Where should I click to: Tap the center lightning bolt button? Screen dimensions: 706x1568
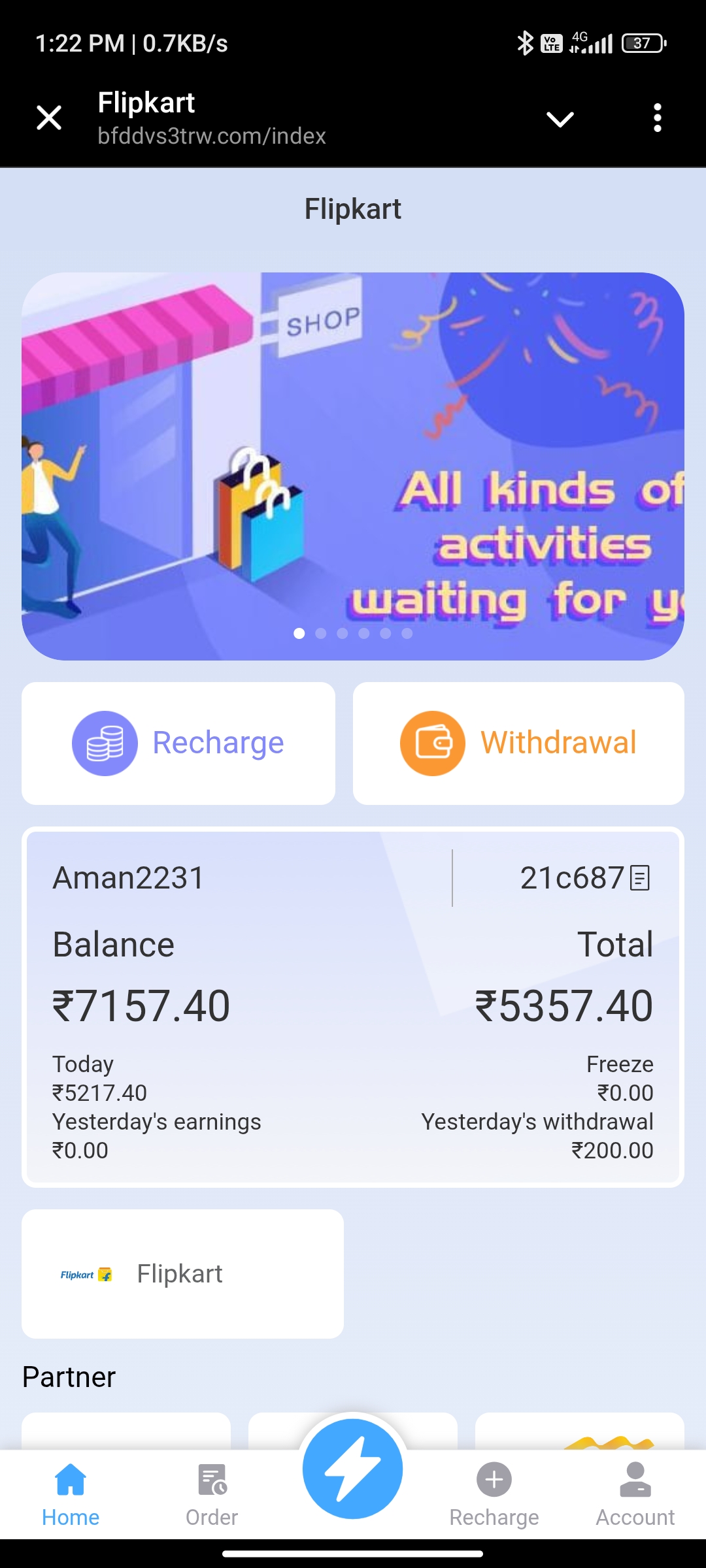point(353,1469)
